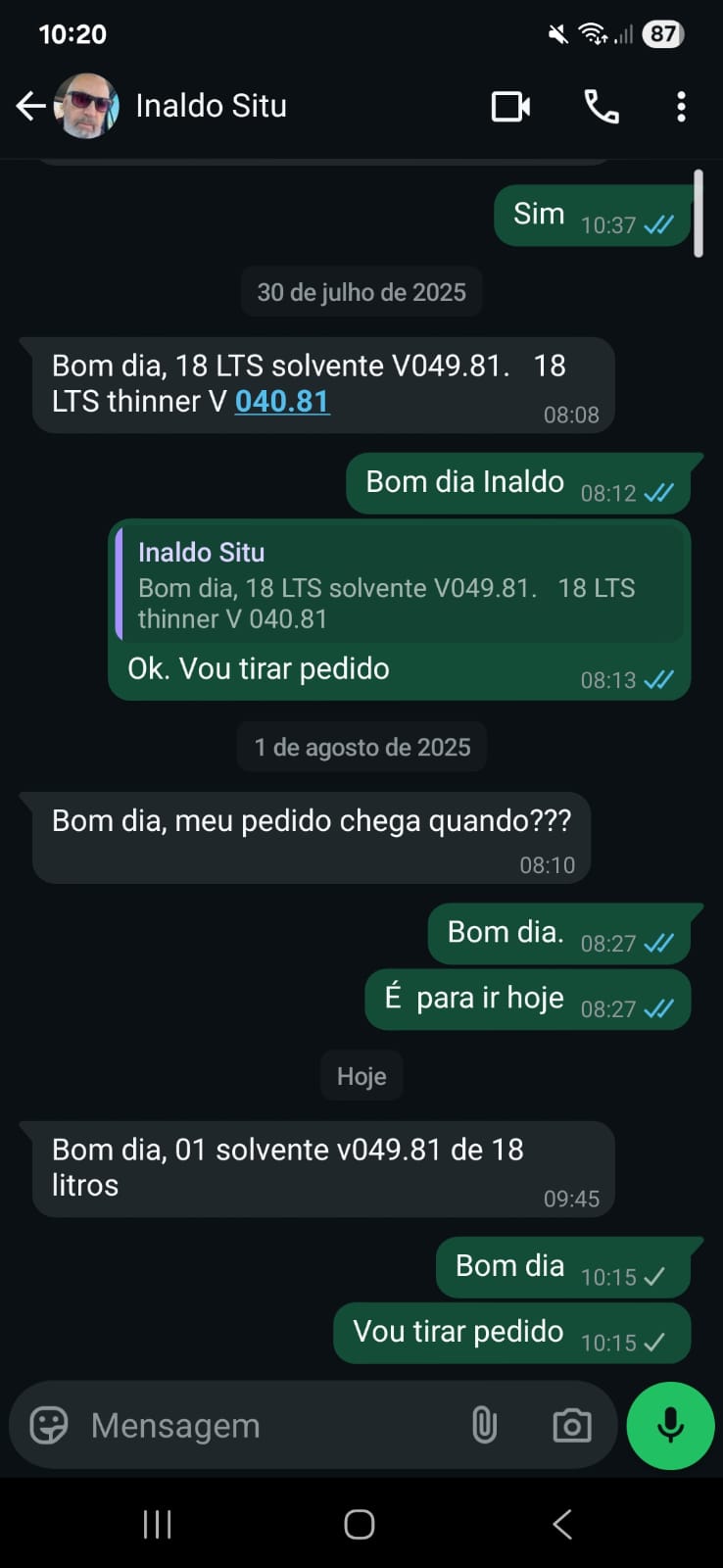The image size is (723, 1568).
Task: Start a voice call with Inaldo
Action: [601, 106]
